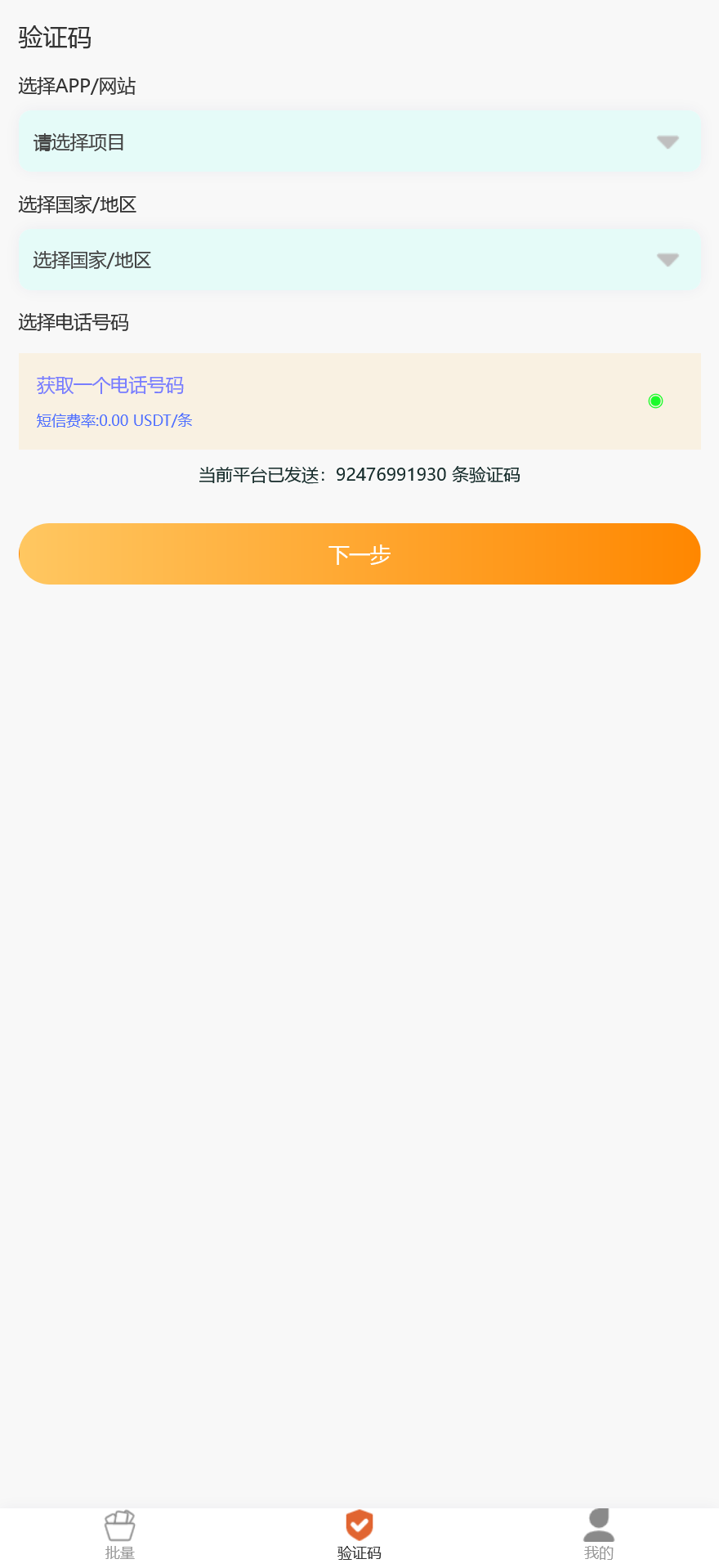Click the 验证码 page title
The width and height of the screenshot is (719, 1568).
click(54, 38)
